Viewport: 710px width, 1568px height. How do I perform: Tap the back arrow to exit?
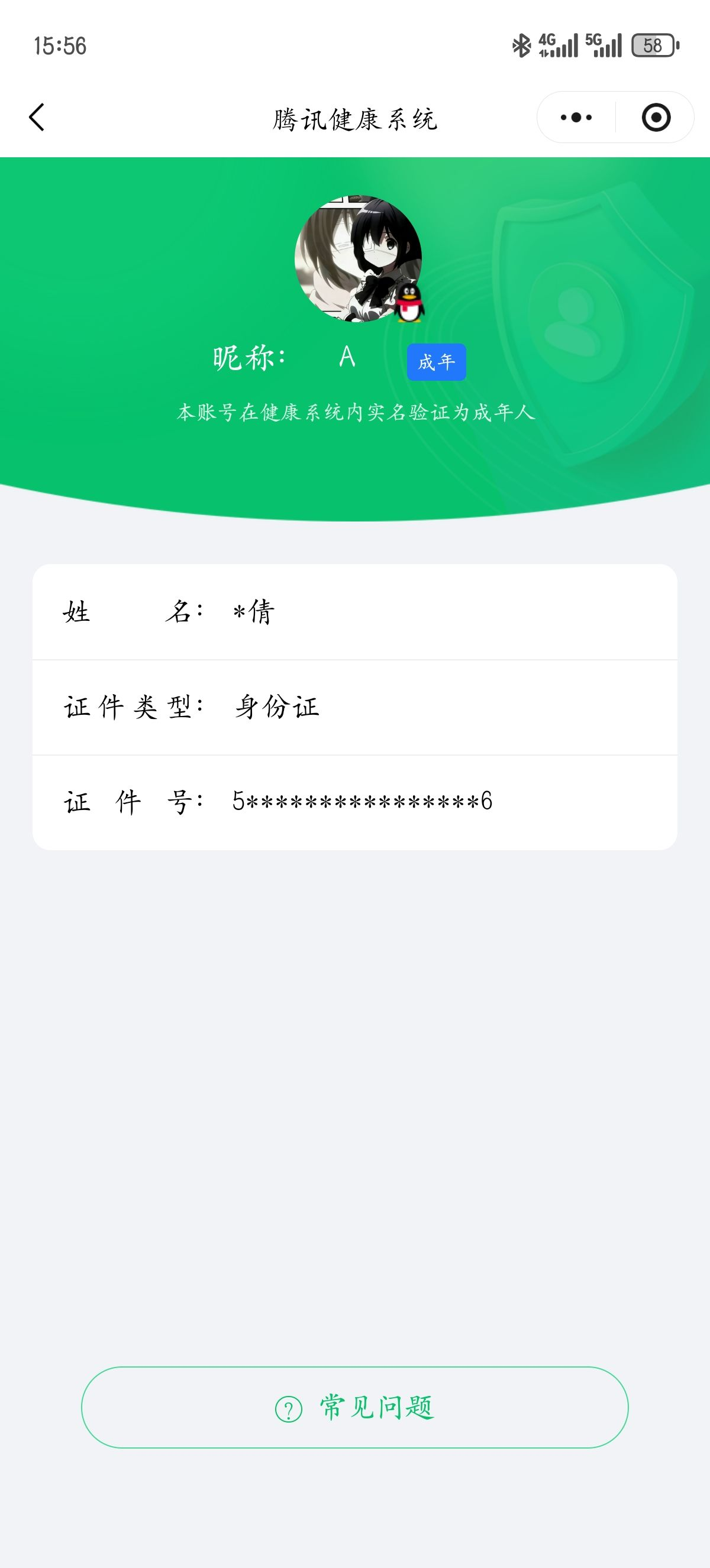[x=38, y=117]
